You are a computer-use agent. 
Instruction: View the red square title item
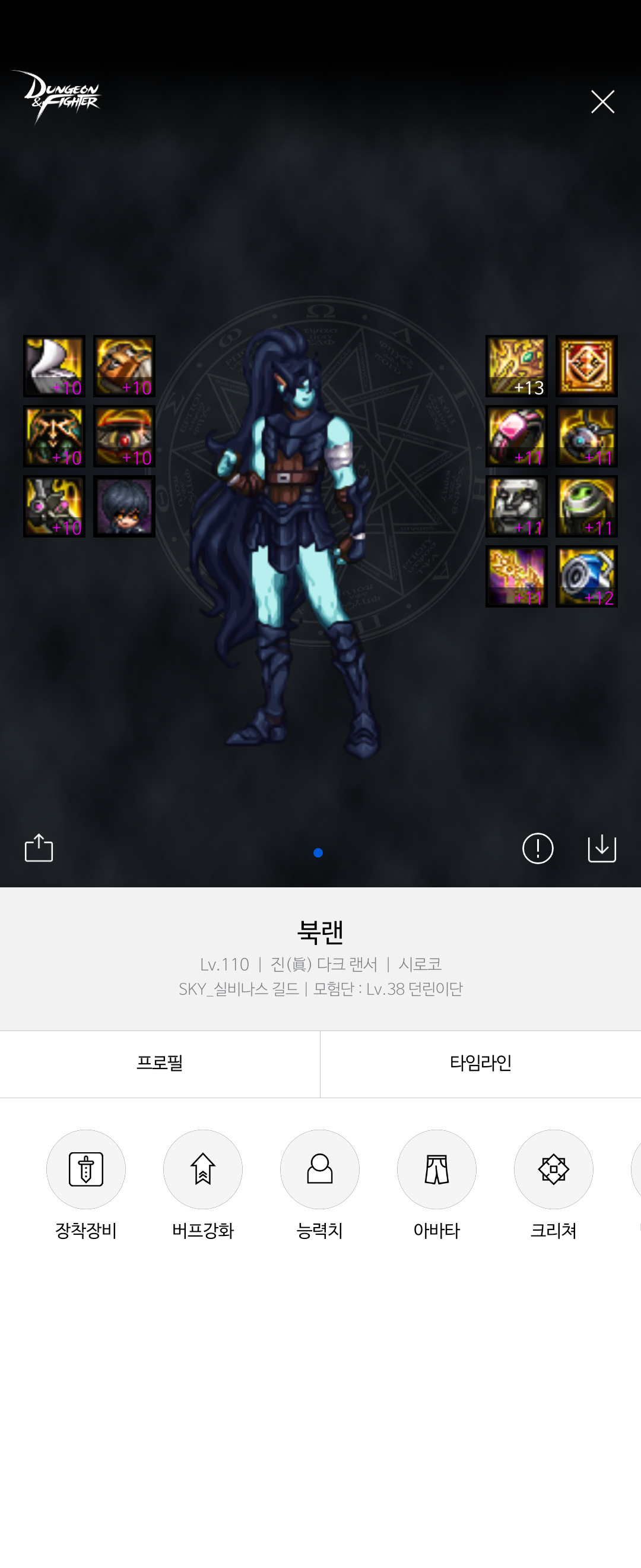586,366
